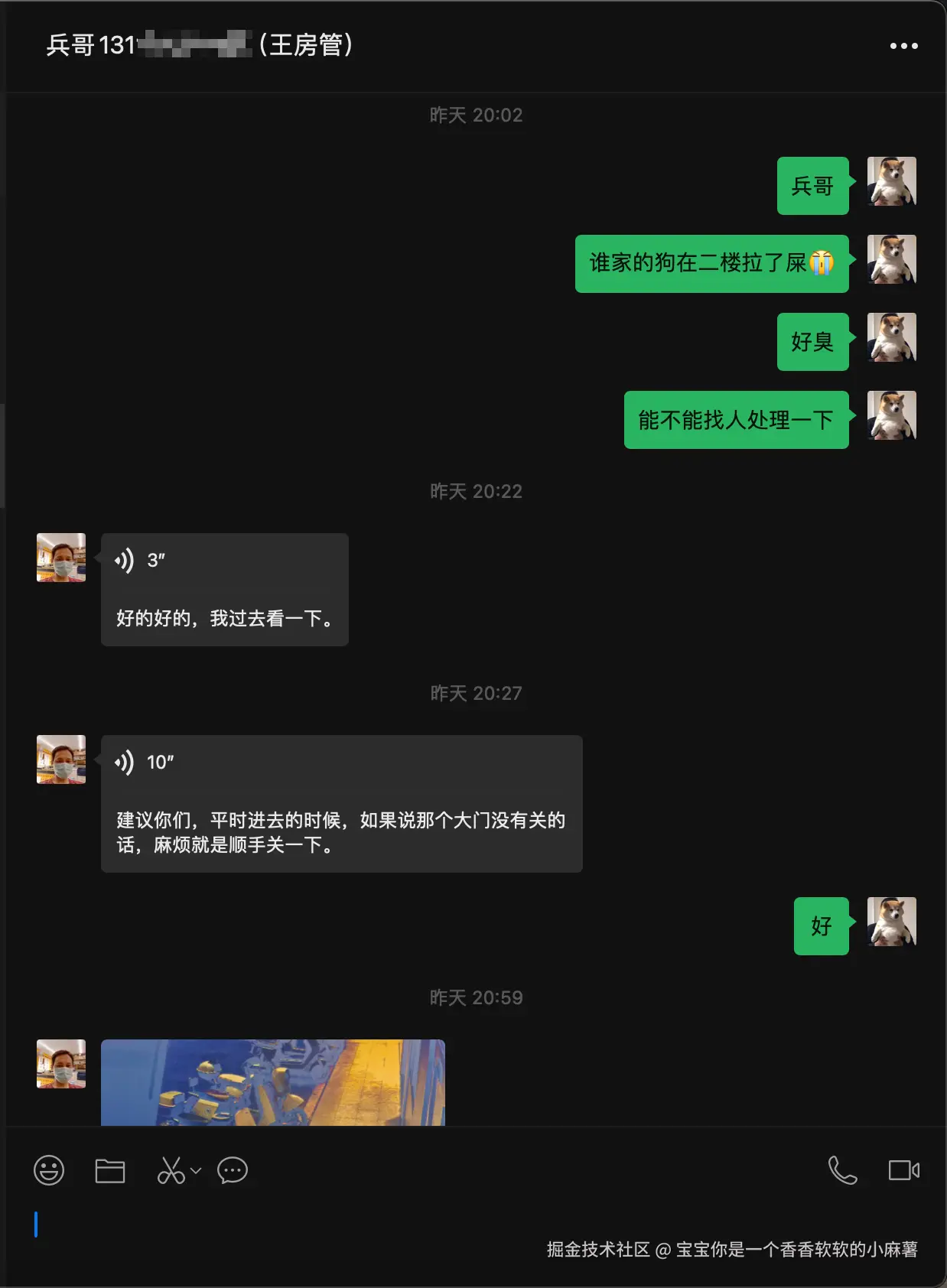Screen dimensions: 947x1288
Task: Play the 3-second voice message bubble
Action: [x=224, y=589]
